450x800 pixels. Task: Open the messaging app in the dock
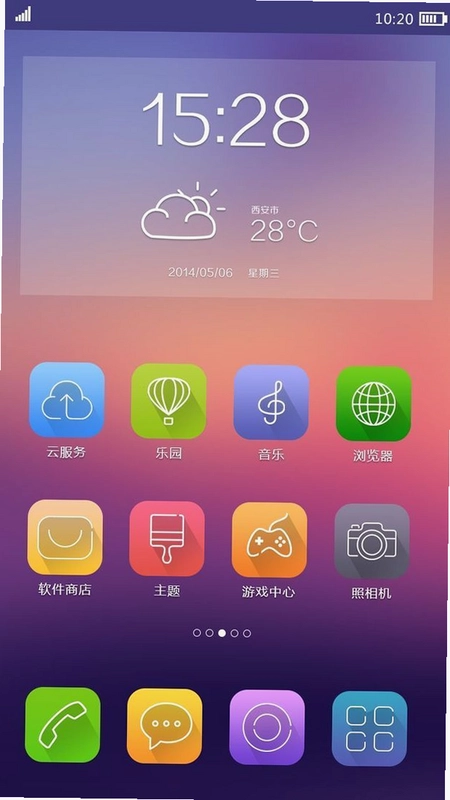pos(165,726)
